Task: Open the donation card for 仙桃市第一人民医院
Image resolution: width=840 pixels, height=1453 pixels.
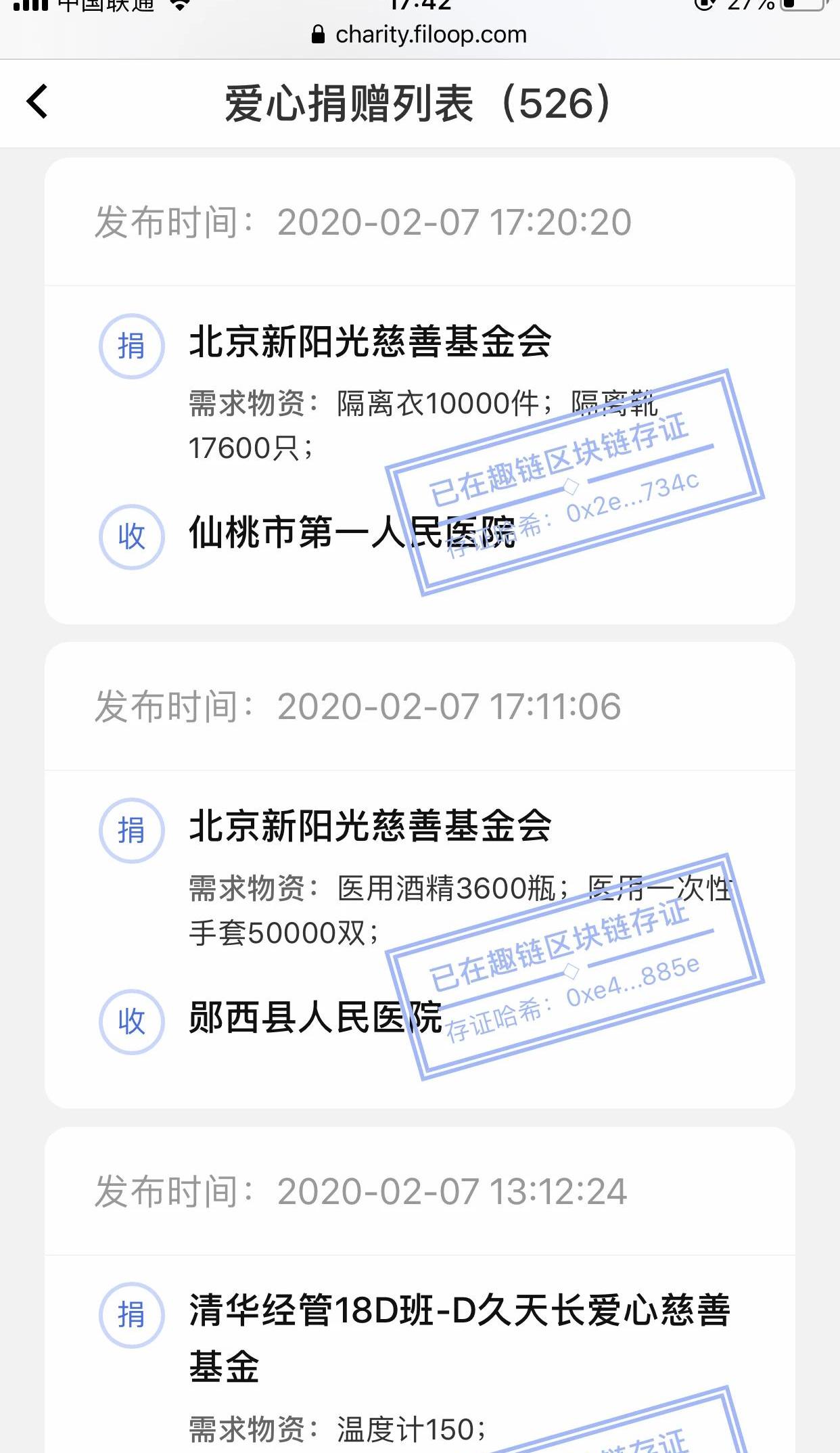Action: coord(419,391)
